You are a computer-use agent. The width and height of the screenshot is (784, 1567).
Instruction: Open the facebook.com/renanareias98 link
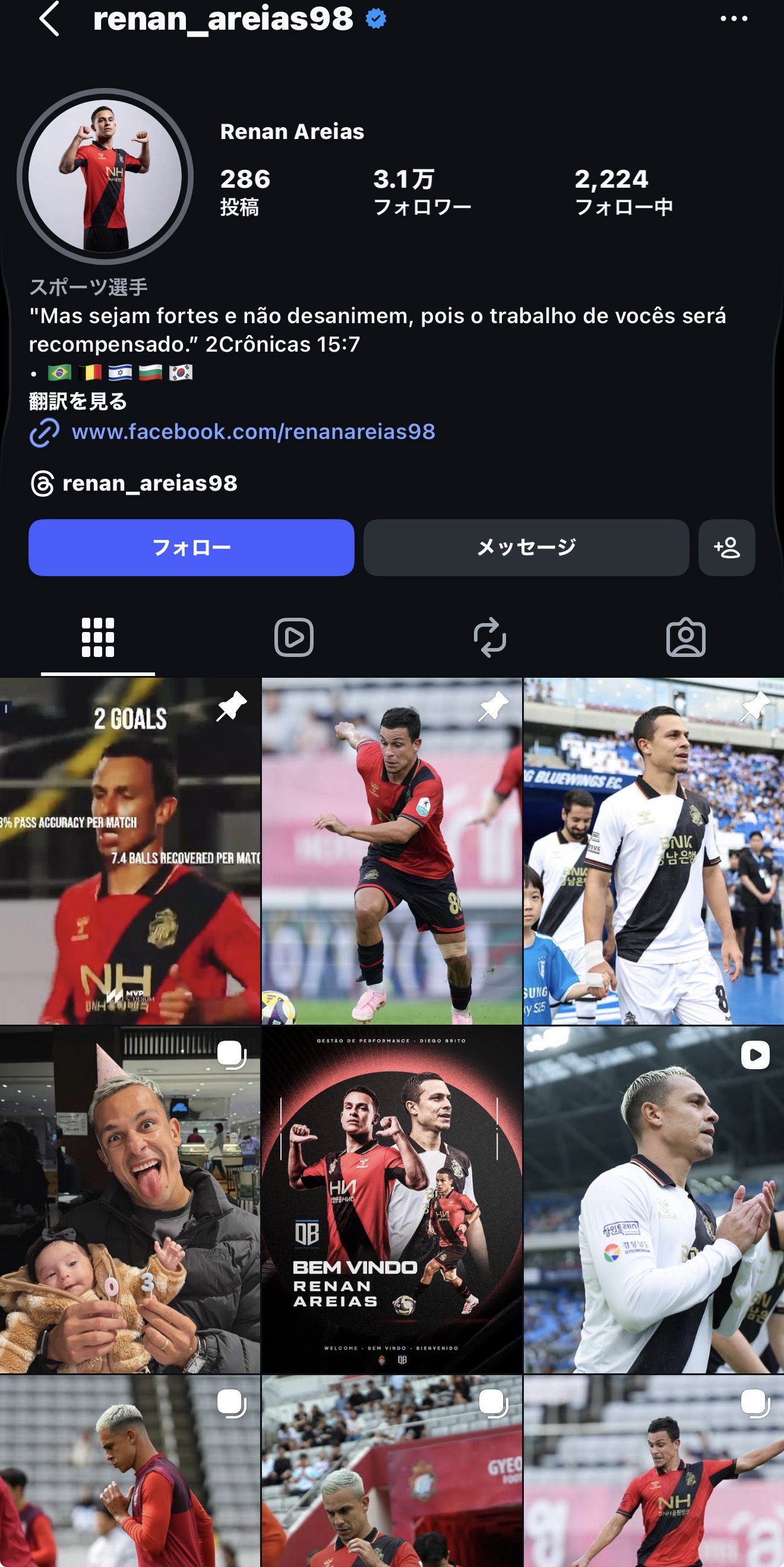(253, 432)
